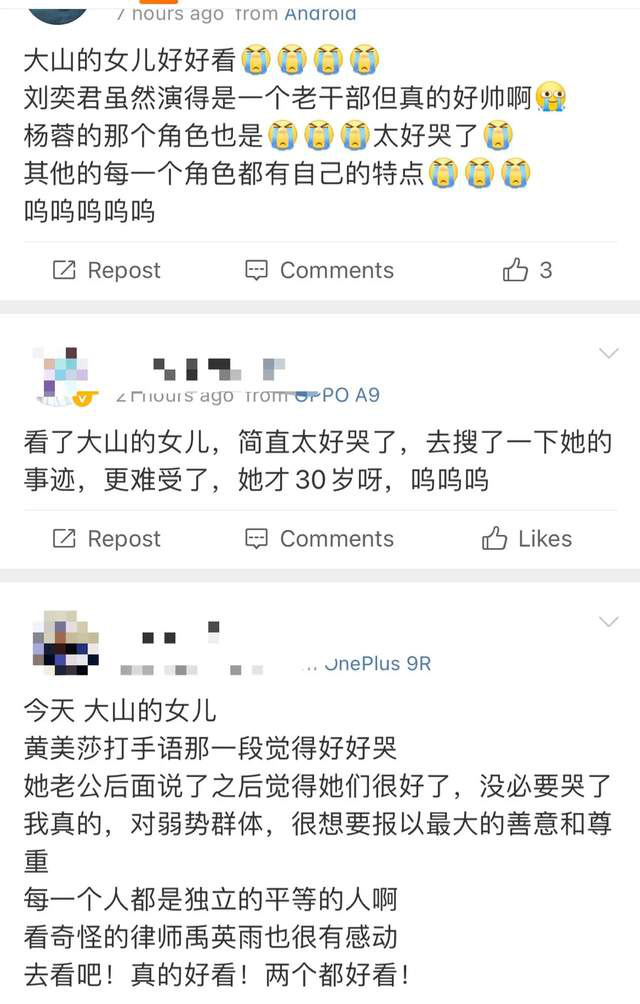Image resolution: width=640 pixels, height=1004 pixels.
Task: Open comments on the post with 3 likes
Action: (x=320, y=270)
